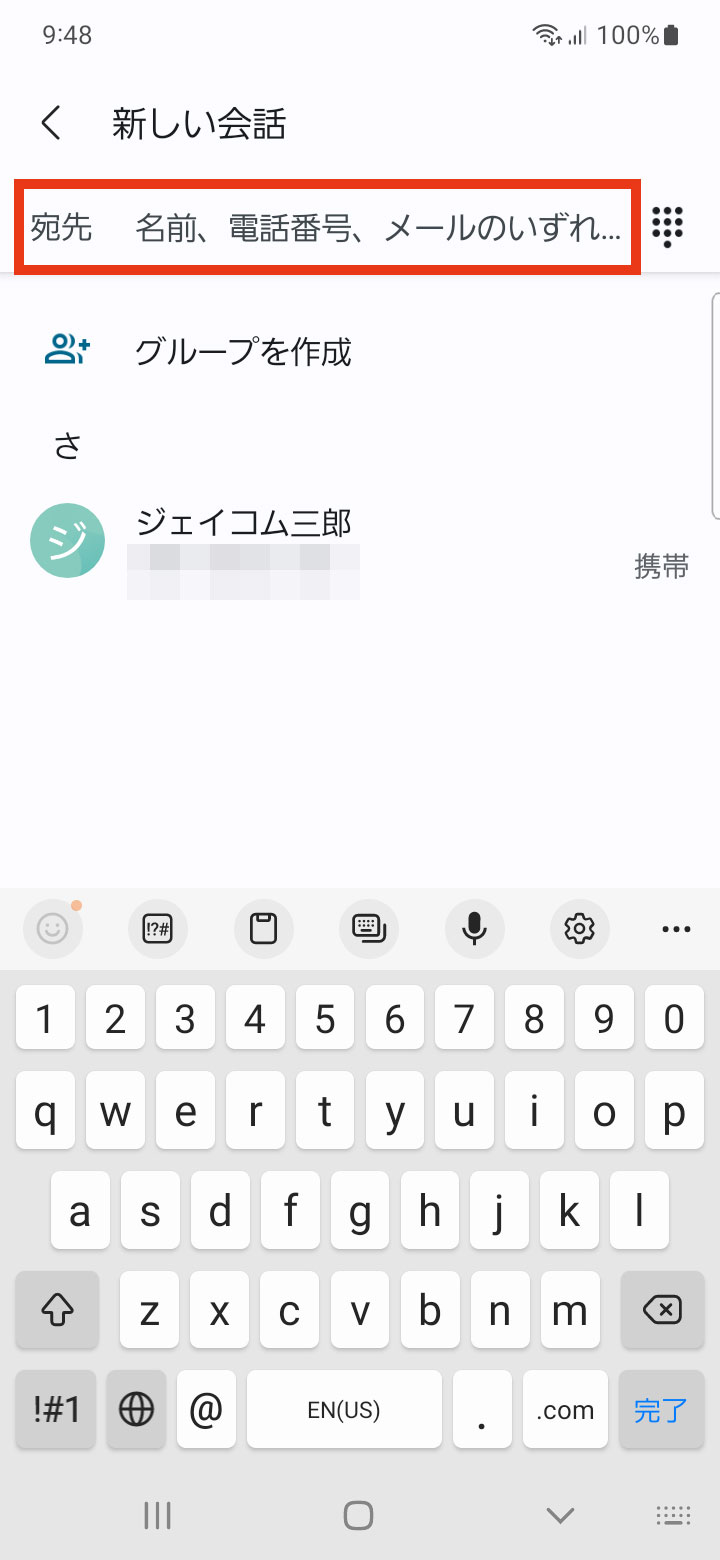Open the keyboard clipboard
720x1560 pixels.
(263, 929)
